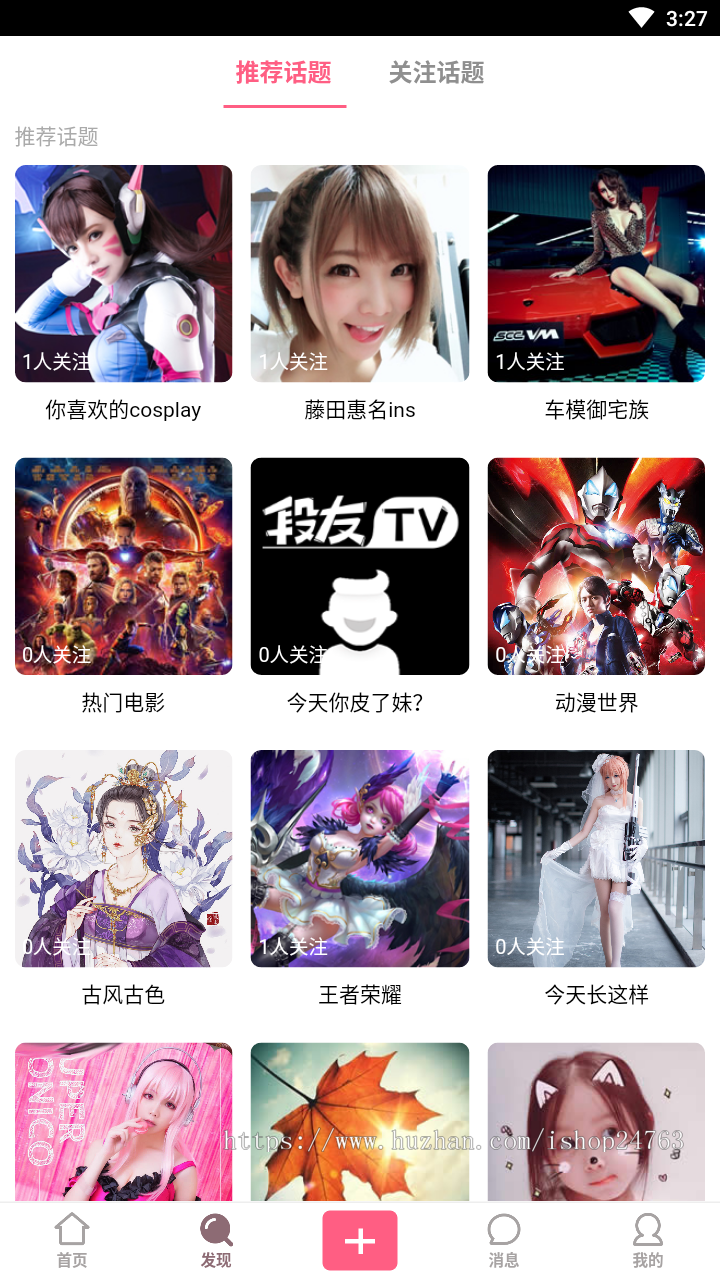Open the 消息 messages tab
720x1280 pixels.
click(504, 1240)
